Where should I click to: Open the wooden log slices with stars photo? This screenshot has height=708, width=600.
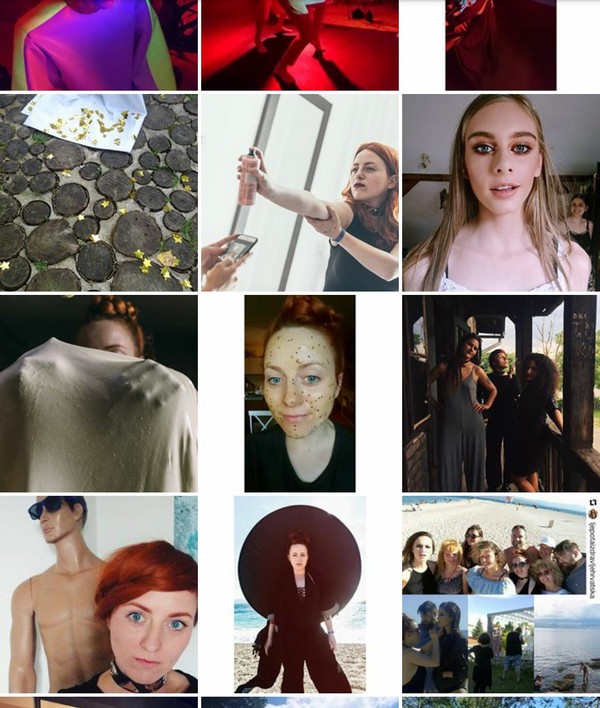[98, 192]
